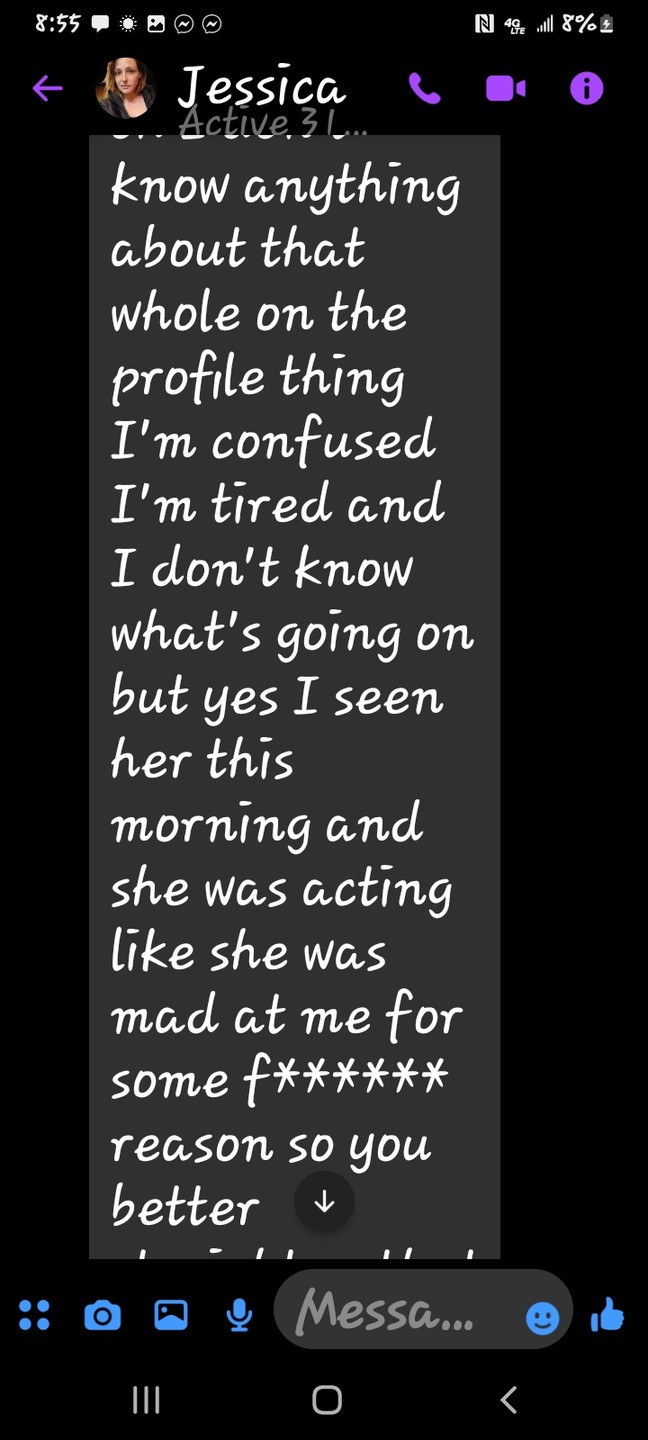Go back to the chat list
Screen dimensions: 648x1440
(47, 89)
